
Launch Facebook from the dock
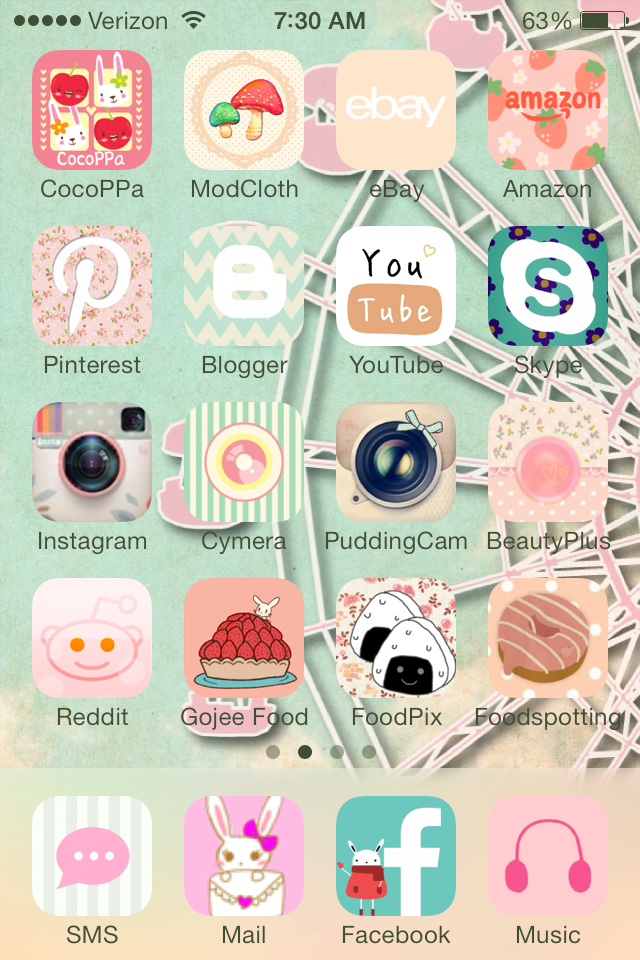tap(396, 856)
